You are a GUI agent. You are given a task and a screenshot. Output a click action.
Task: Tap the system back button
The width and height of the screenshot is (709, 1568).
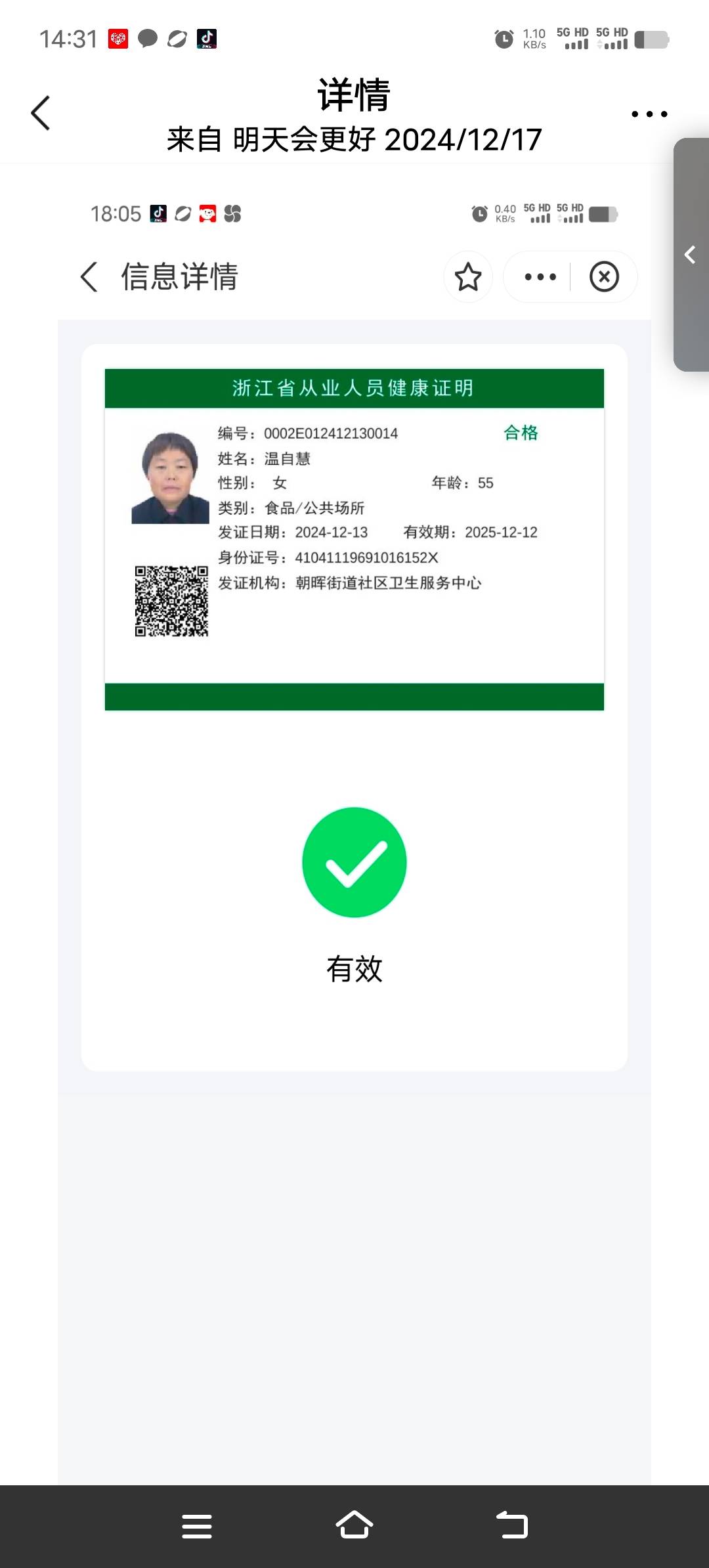[x=512, y=1525]
